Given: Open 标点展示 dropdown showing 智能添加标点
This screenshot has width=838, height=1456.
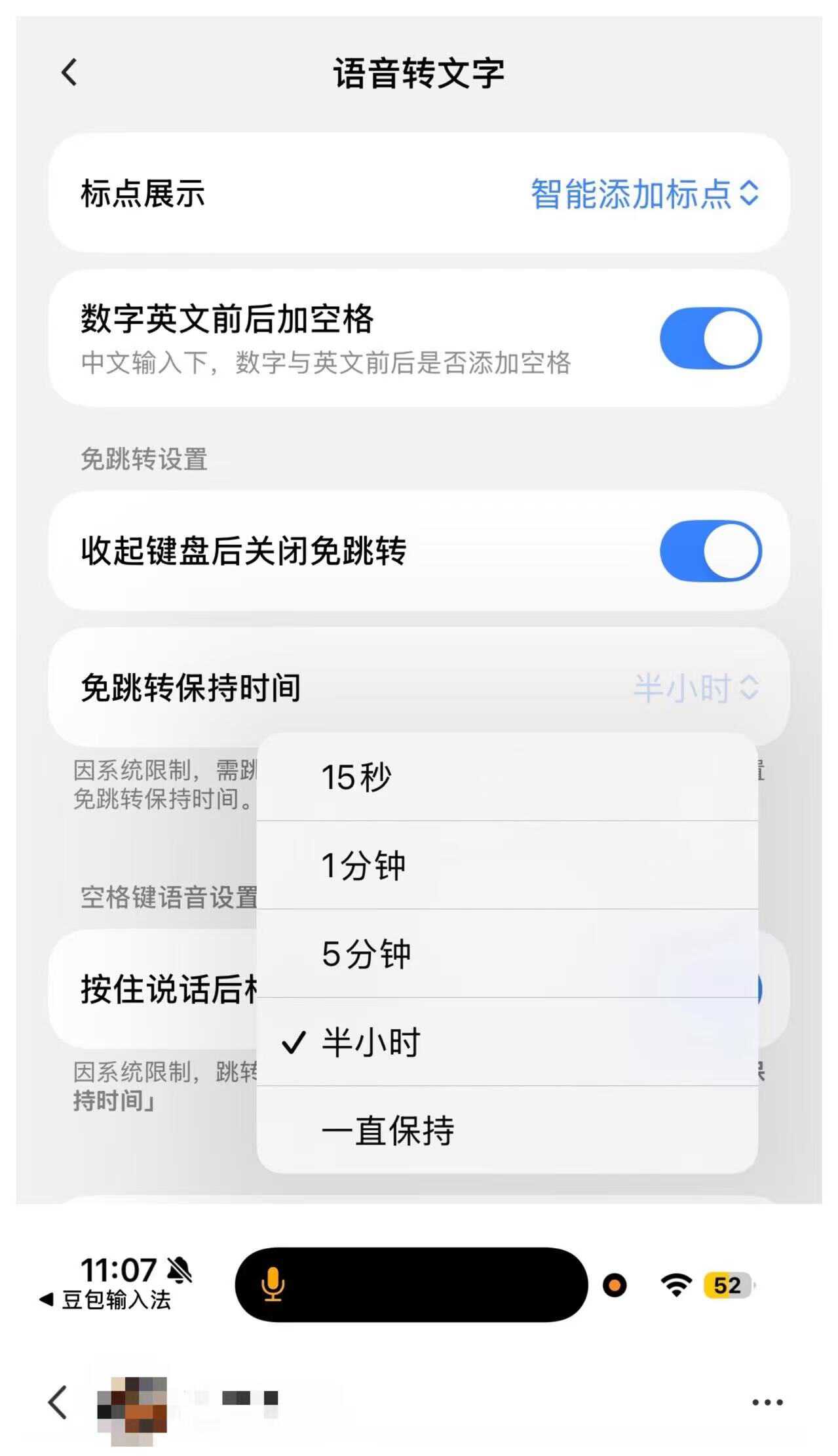Looking at the screenshot, I should (644, 194).
